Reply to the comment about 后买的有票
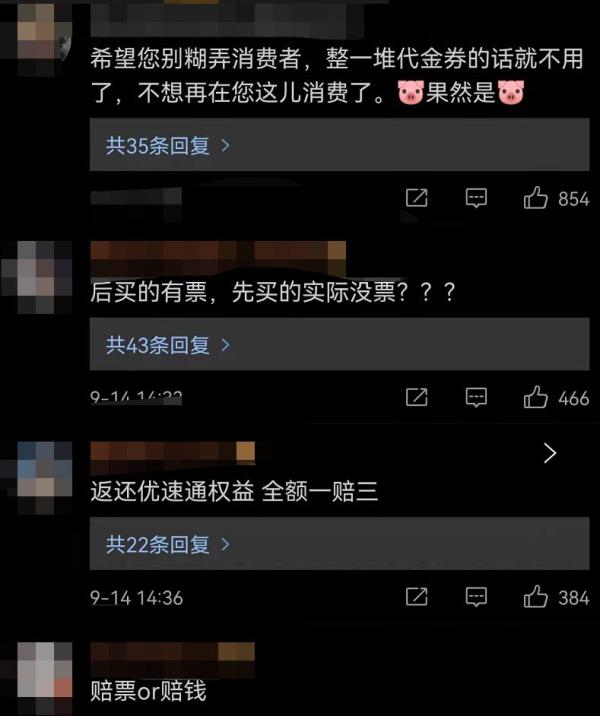 (477, 397)
